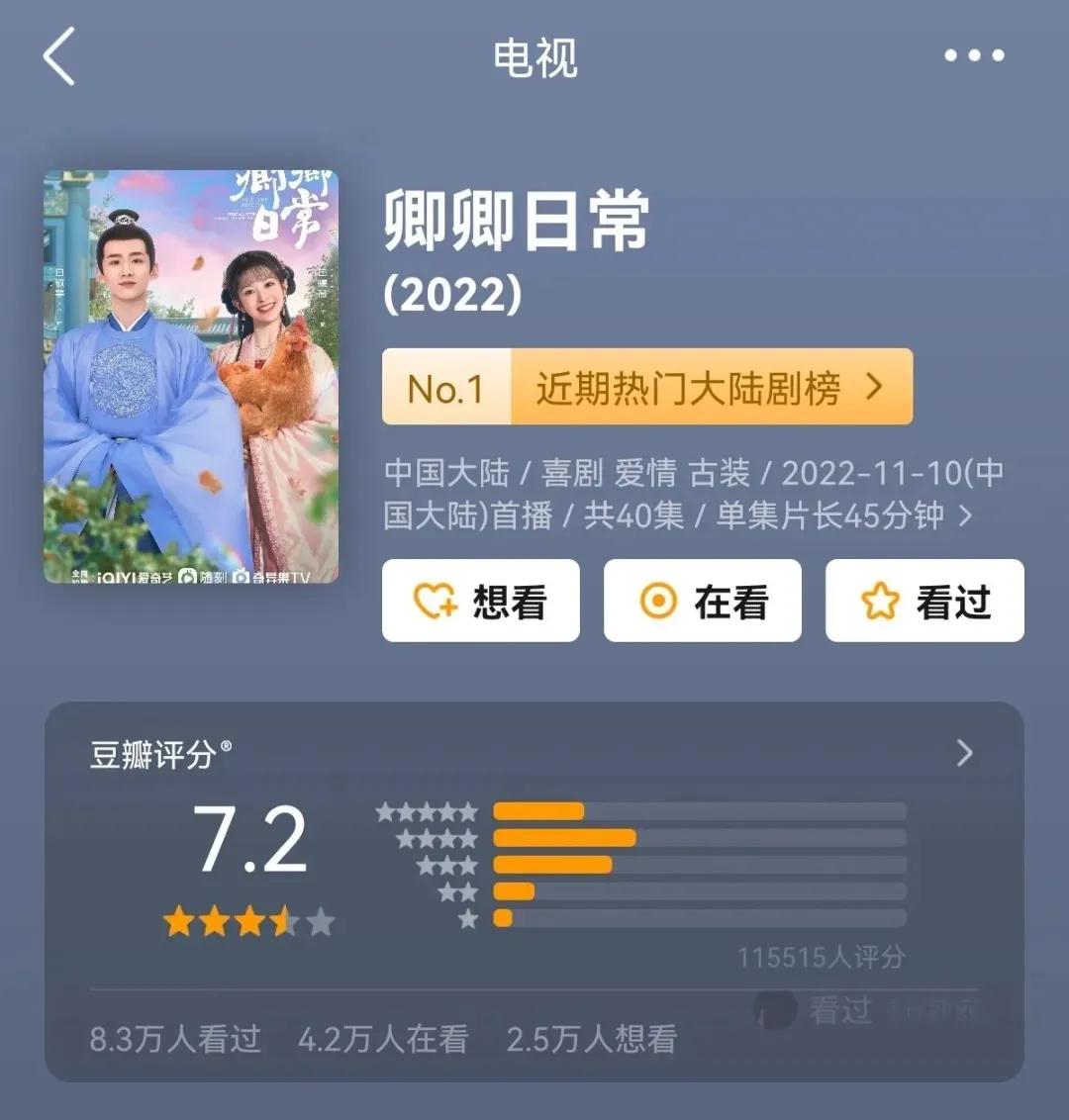
Task: Tap the back arrow at top left
Action: pyautogui.click(x=56, y=56)
